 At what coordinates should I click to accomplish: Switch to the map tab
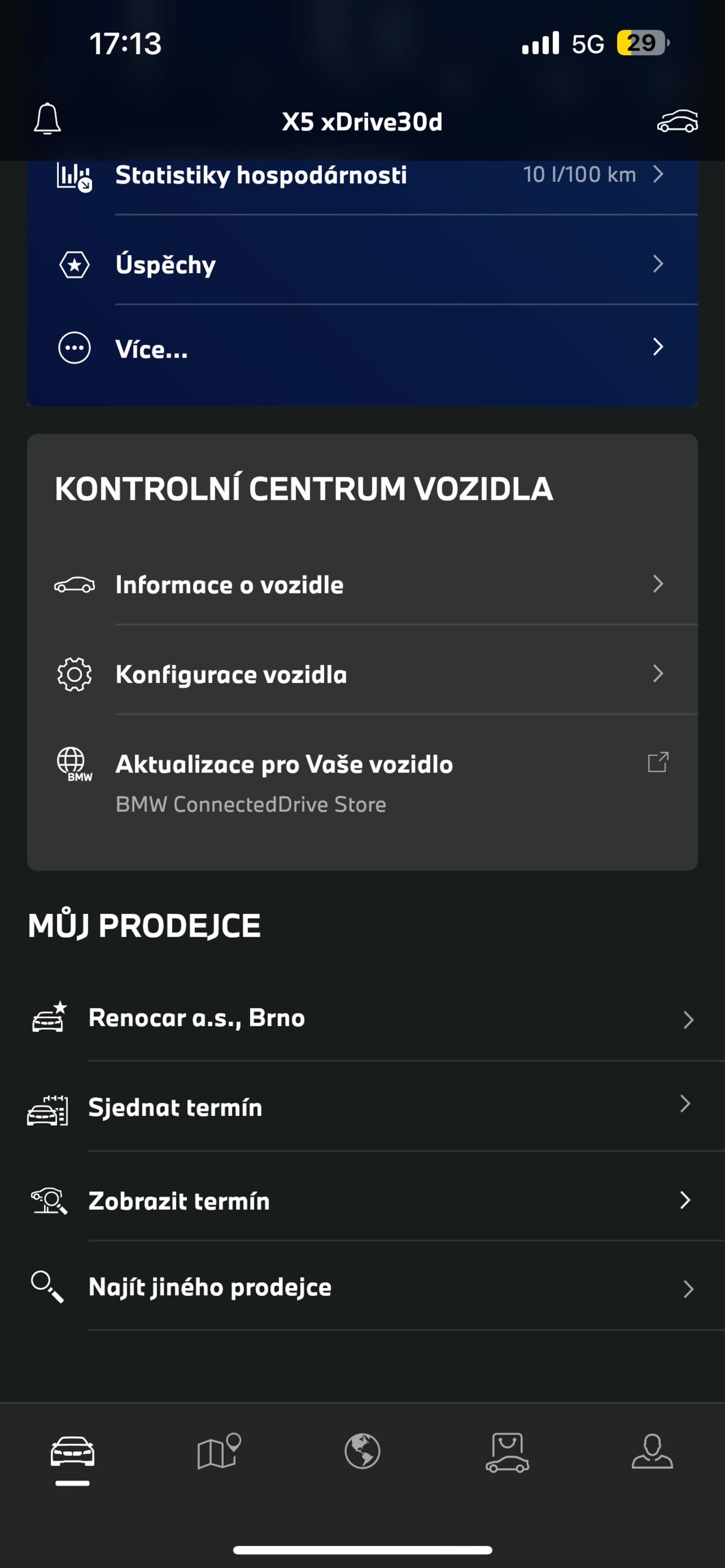click(x=218, y=1451)
